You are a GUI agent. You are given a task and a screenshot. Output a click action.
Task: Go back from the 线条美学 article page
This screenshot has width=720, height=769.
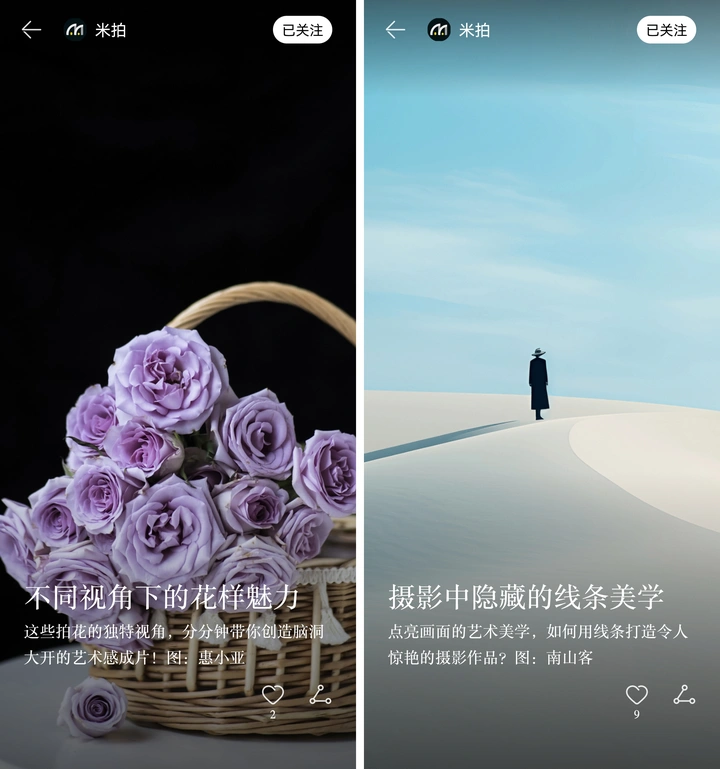pos(396,30)
